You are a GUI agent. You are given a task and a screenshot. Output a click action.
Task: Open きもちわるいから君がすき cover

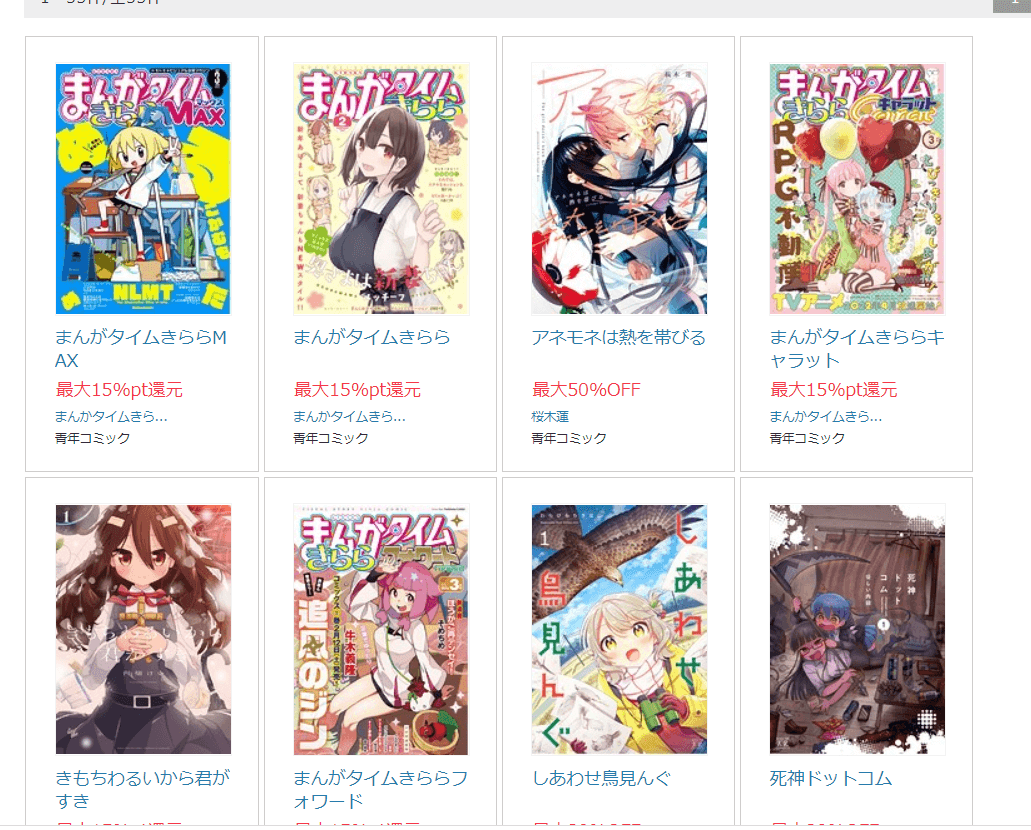tap(142, 629)
